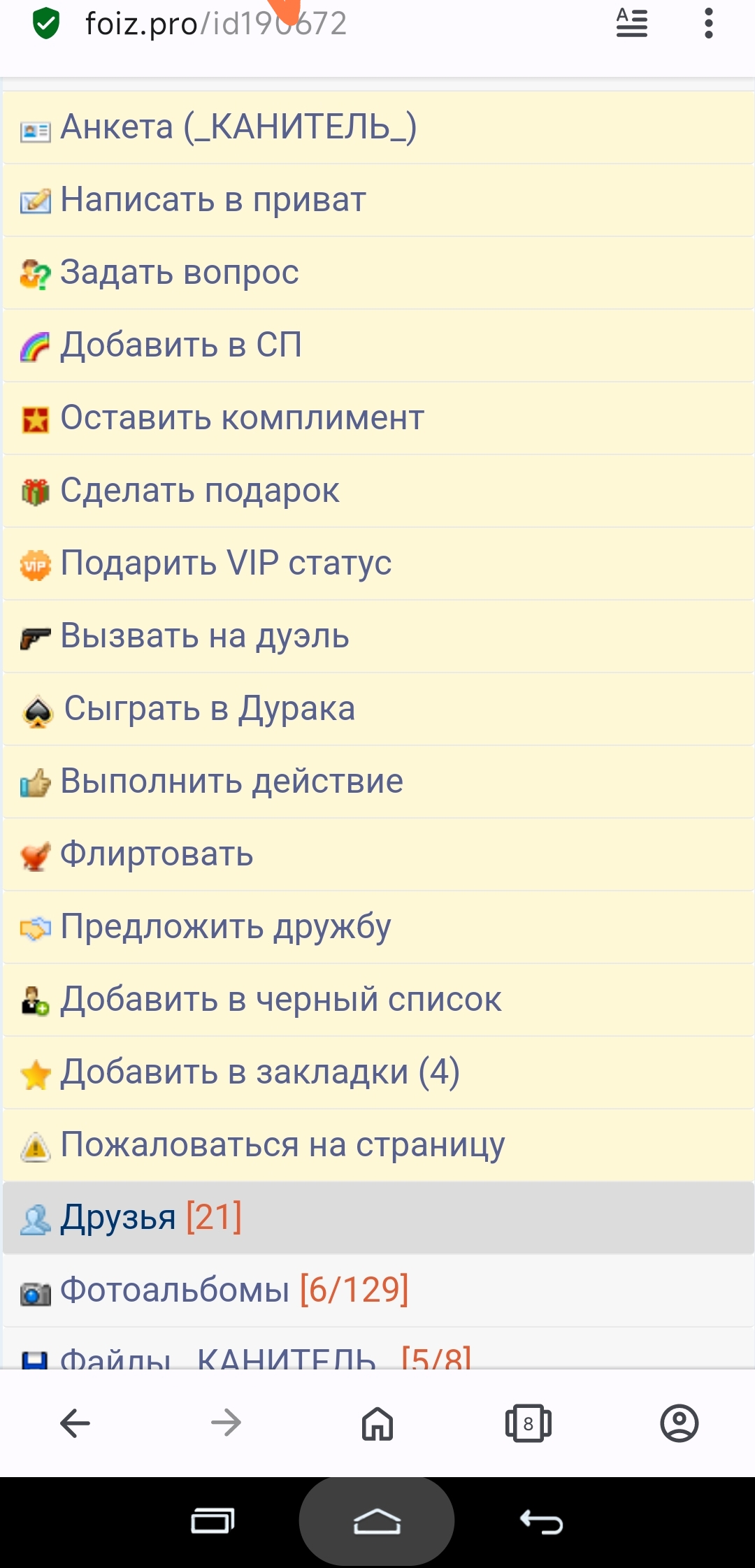Select Предложить дружбу
The width and height of the screenshot is (755, 1568).
[x=225, y=927]
